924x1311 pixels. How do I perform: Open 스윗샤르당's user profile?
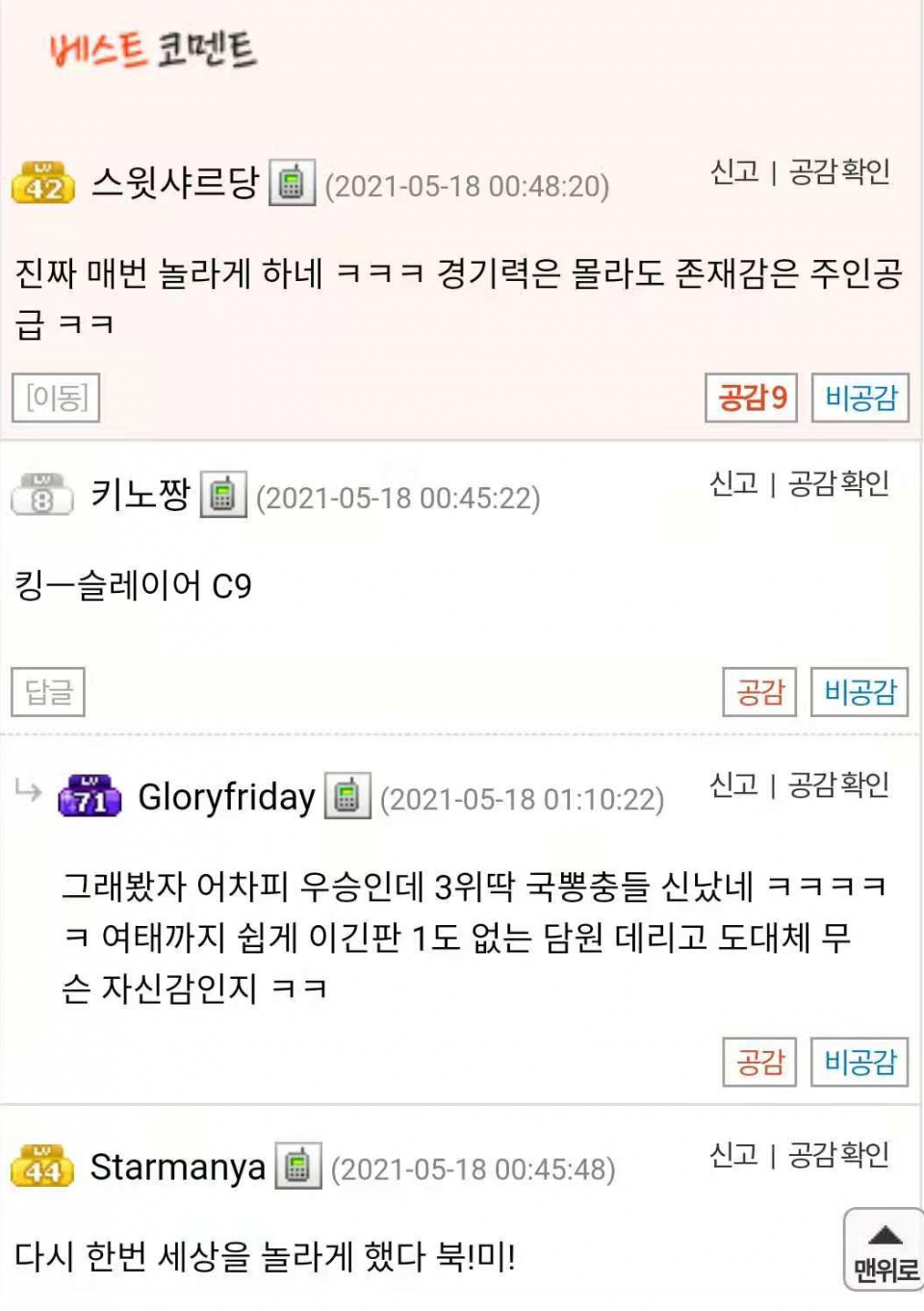click(175, 182)
